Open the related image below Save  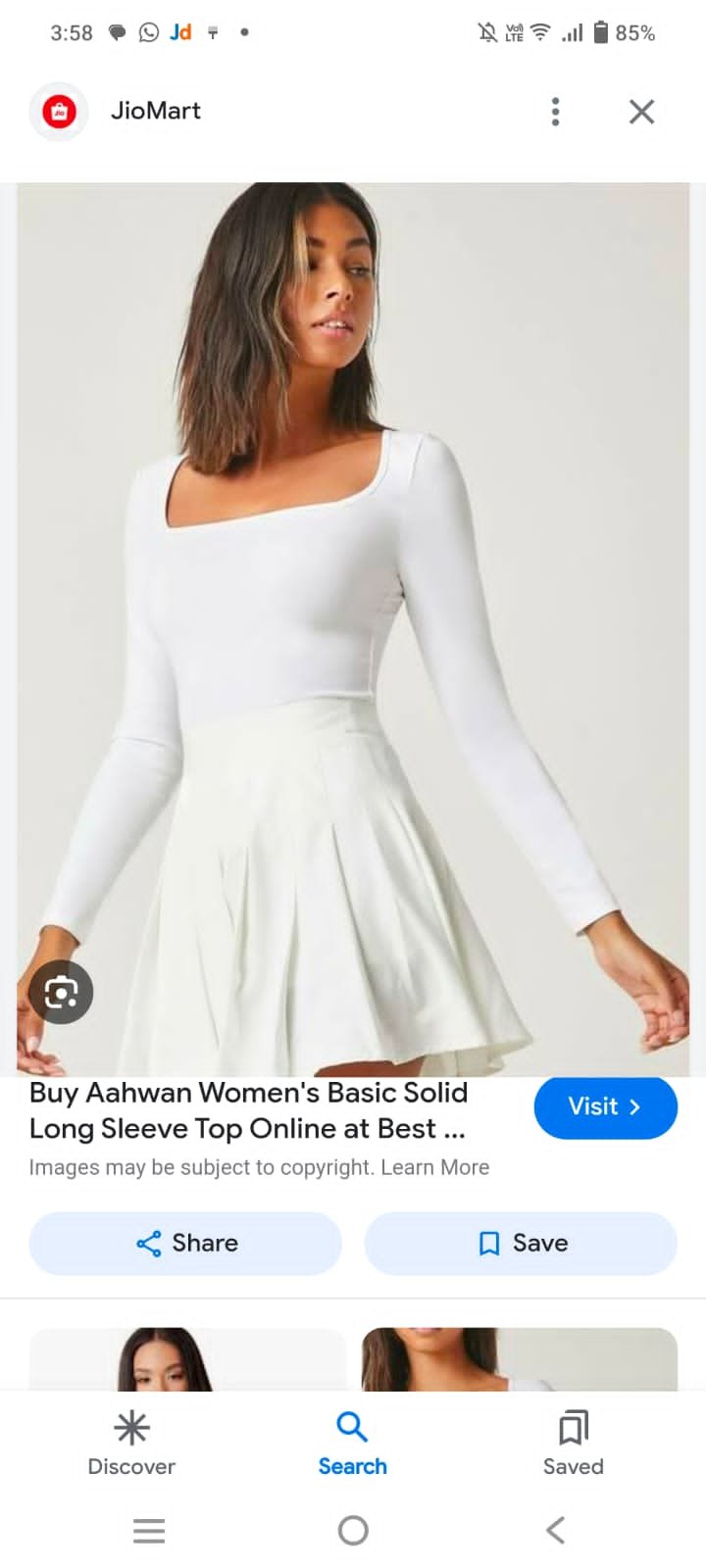520,1359
